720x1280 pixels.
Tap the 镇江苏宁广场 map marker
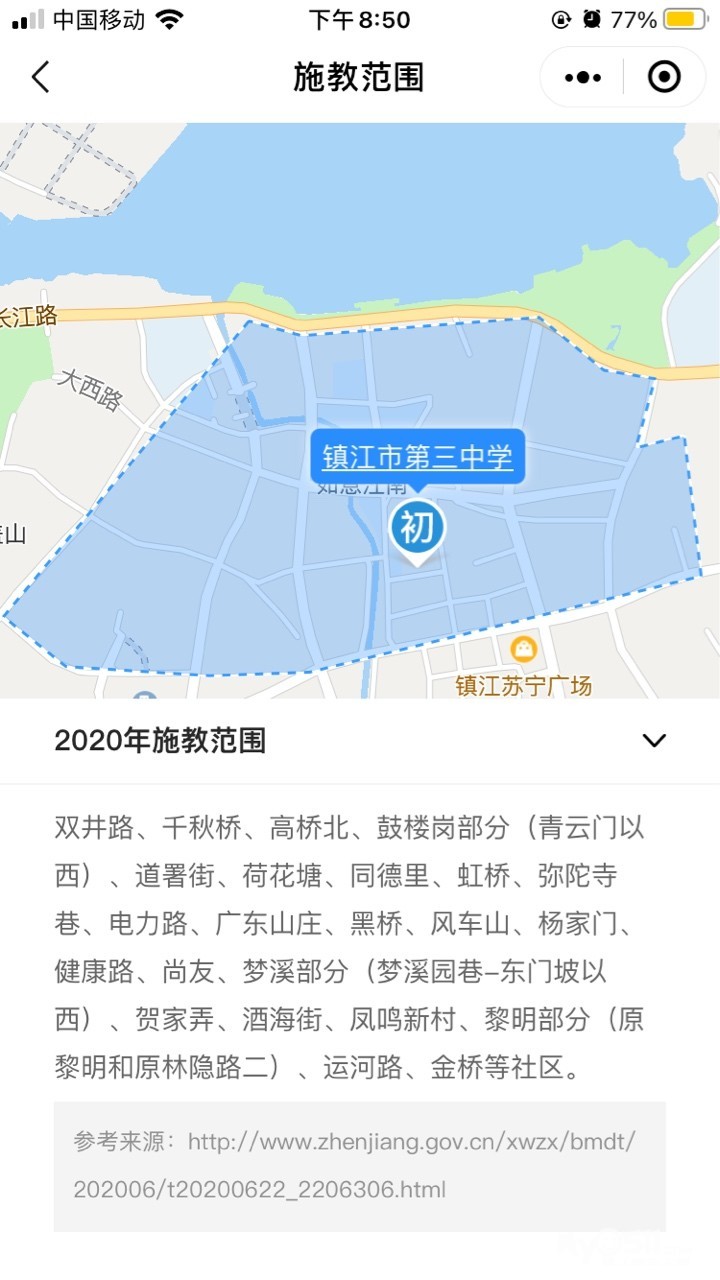pyautogui.click(x=523, y=651)
